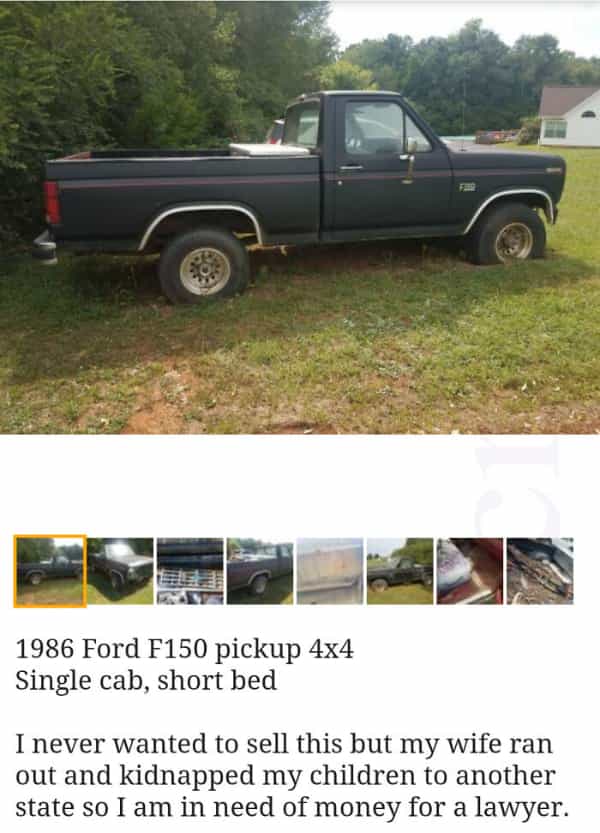600x833 pixels.
Task: Open the beige panel close-up thumbnail
Action: tap(330, 571)
